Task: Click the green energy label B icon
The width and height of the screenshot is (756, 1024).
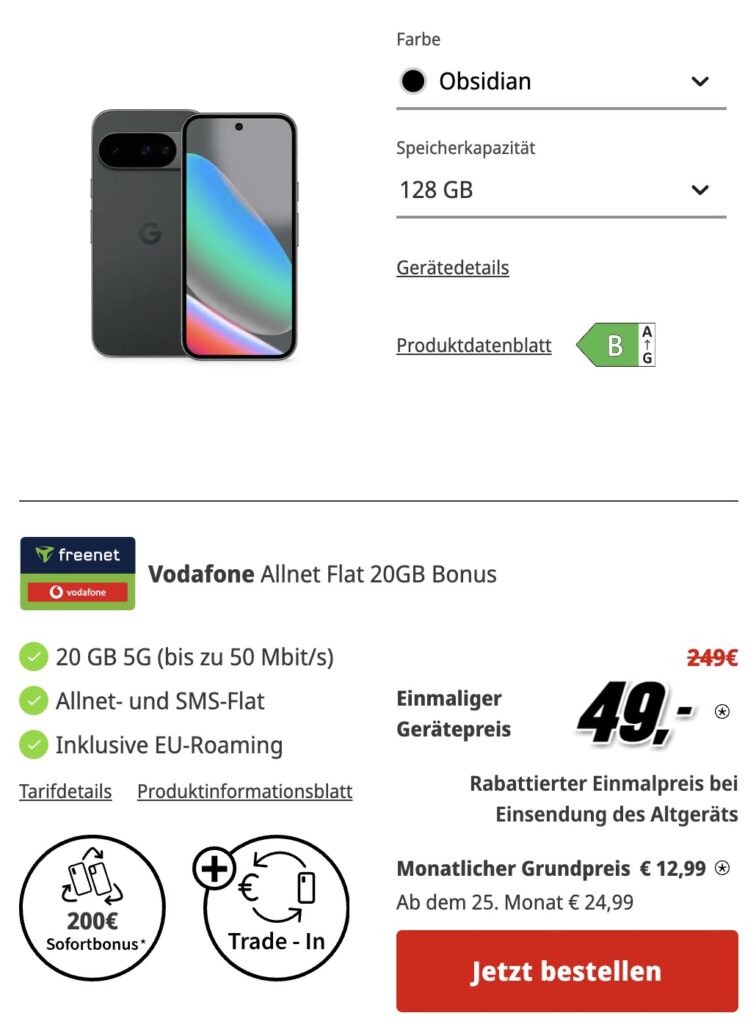Action: coord(613,345)
